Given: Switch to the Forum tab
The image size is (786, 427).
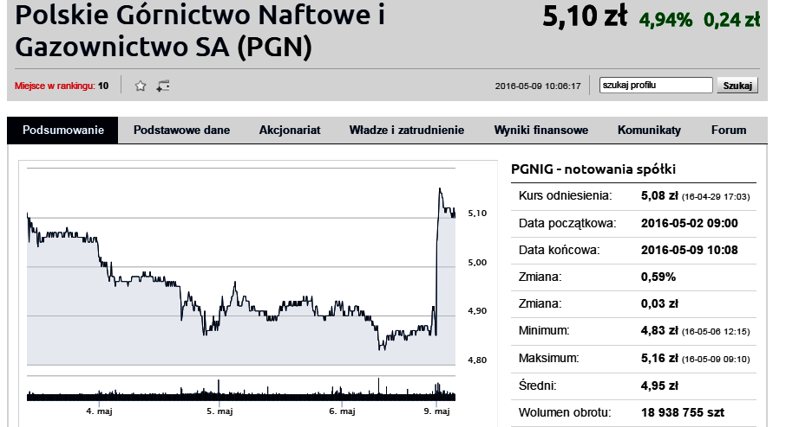Looking at the screenshot, I should pyautogui.click(x=728, y=130).
